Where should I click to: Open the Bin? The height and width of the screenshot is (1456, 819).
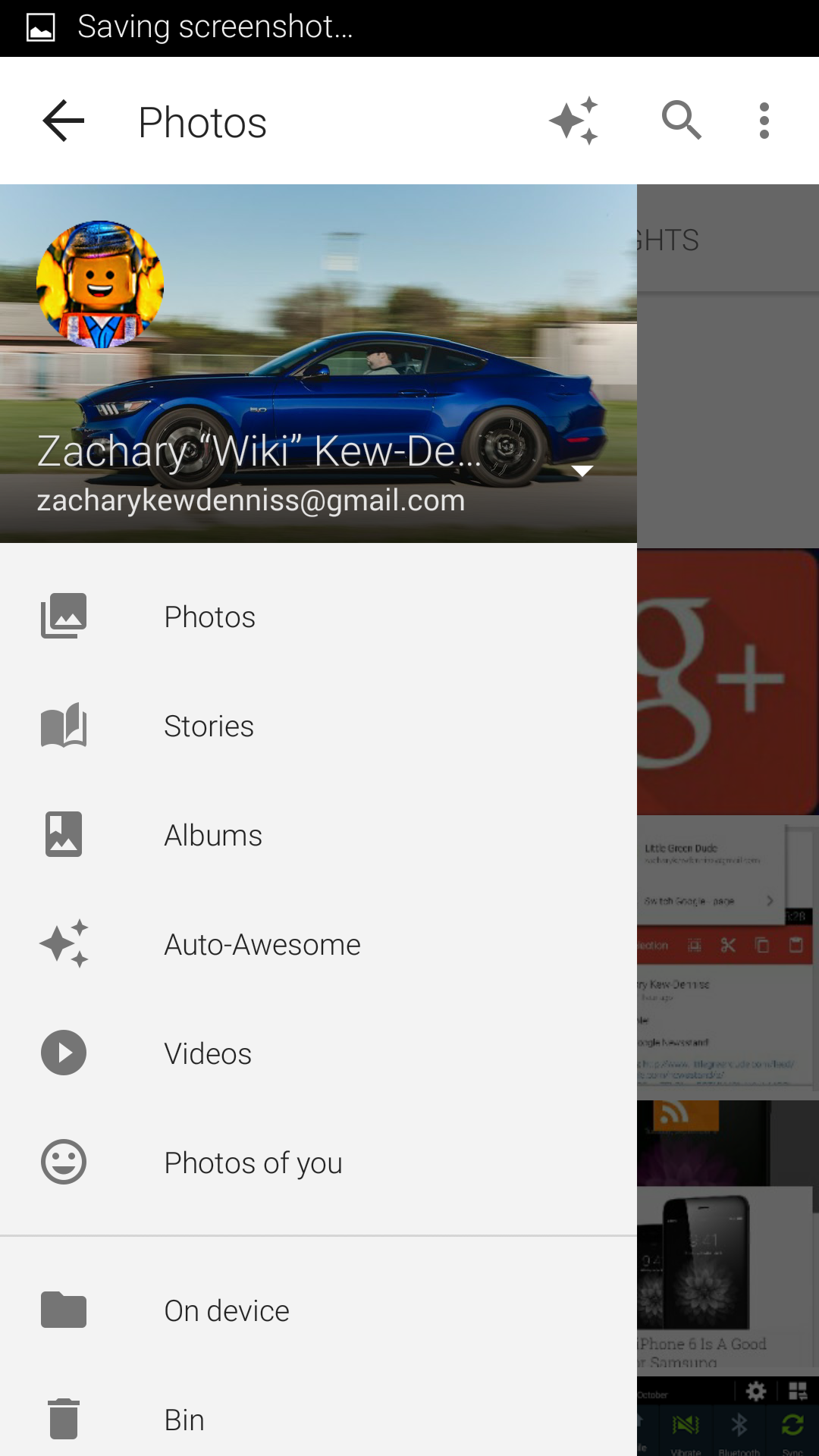184,1420
